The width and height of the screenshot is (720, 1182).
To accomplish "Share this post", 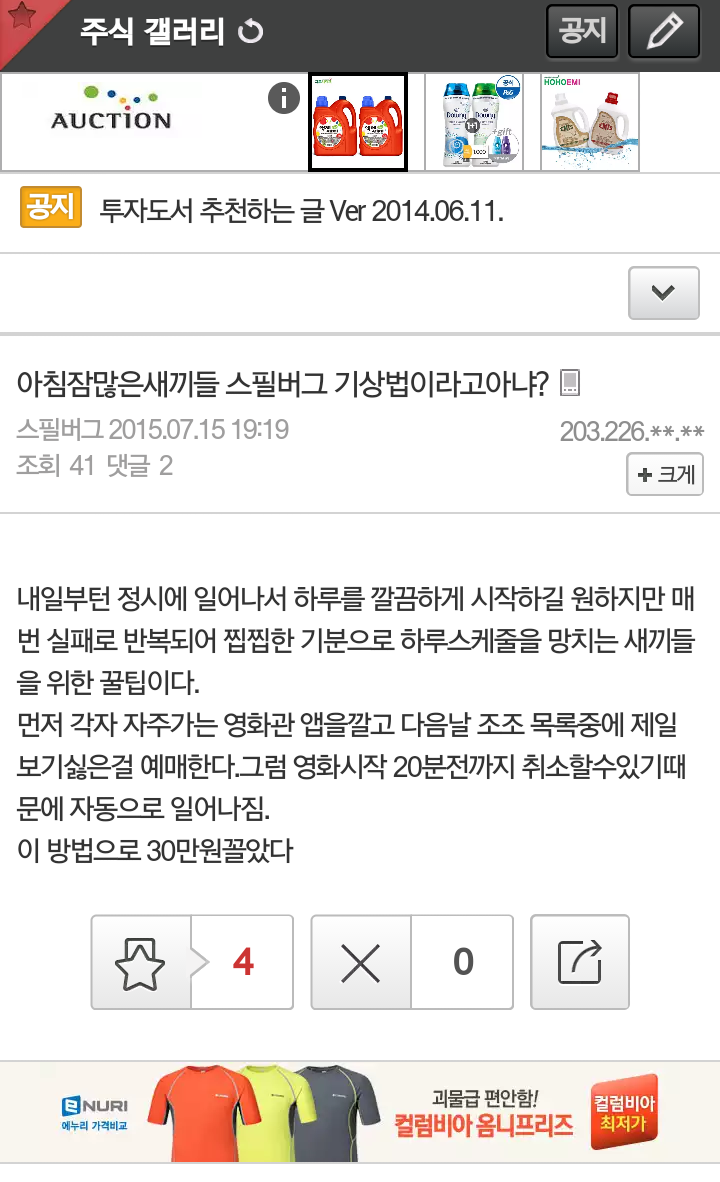I will point(580,962).
